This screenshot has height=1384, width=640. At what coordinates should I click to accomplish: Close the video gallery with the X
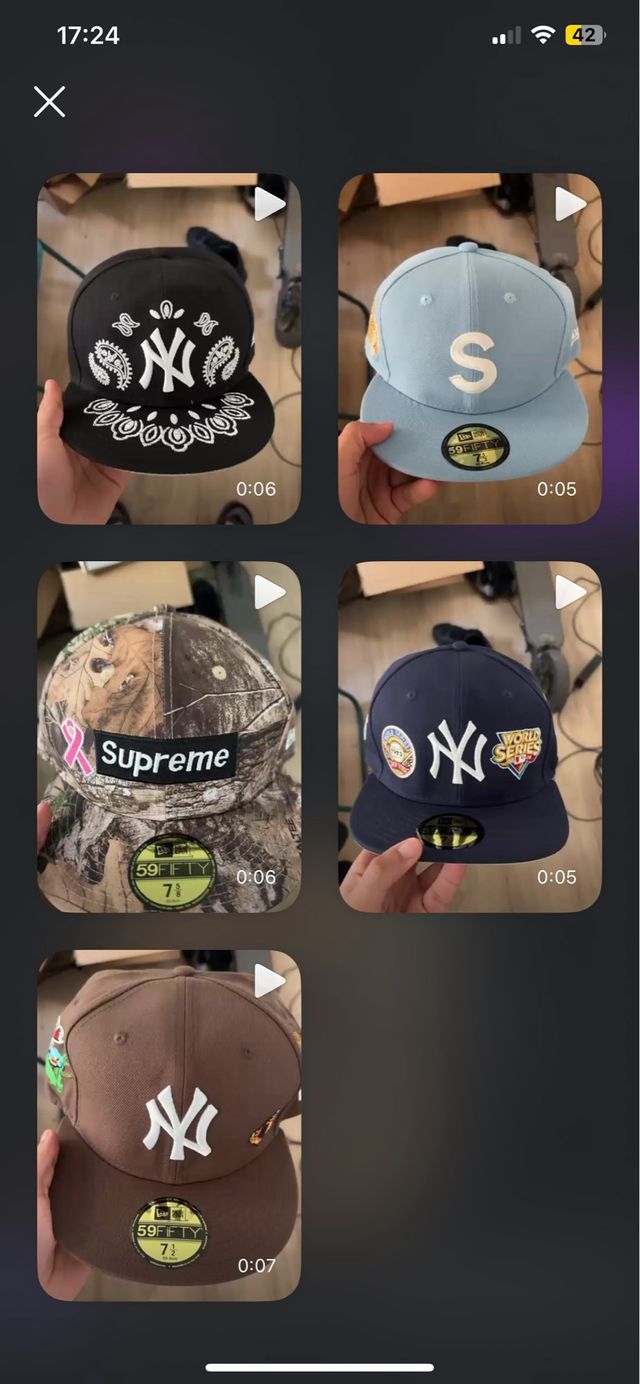(x=49, y=101)
